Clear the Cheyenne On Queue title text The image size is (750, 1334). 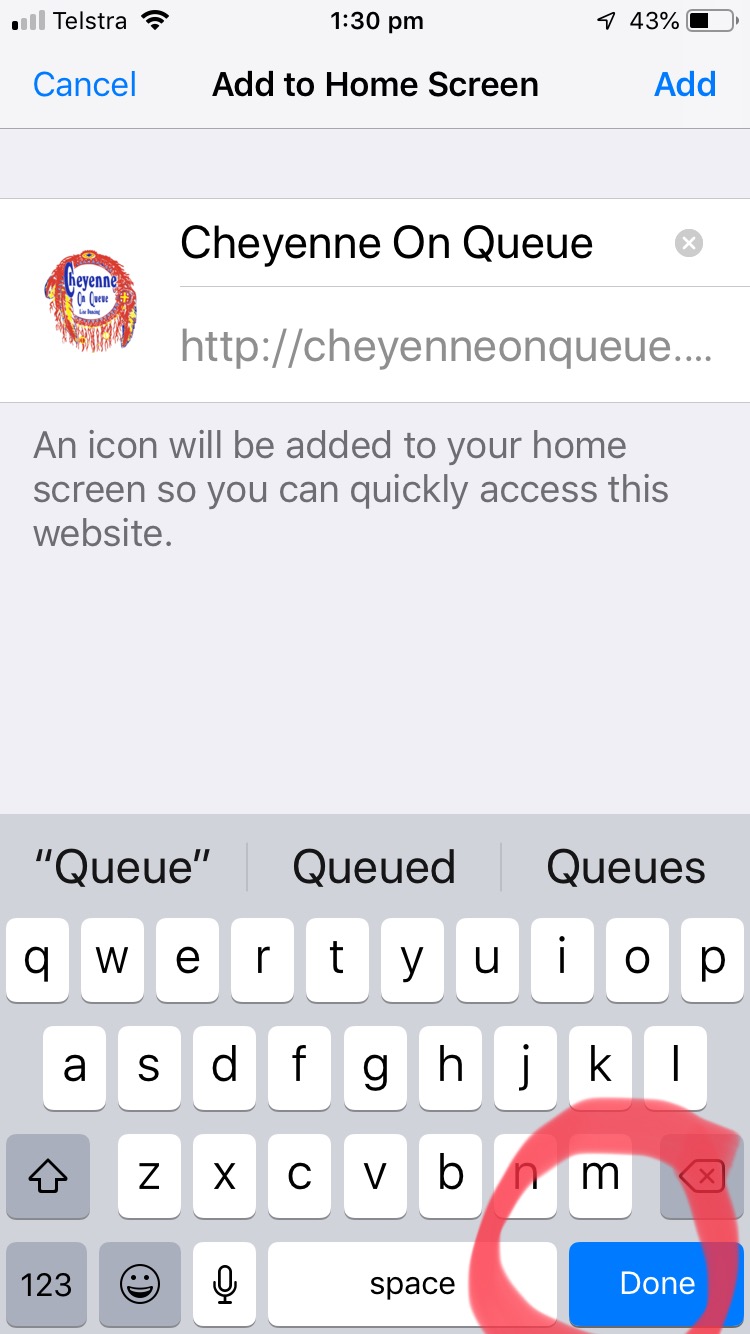click(x=689, y=243)
